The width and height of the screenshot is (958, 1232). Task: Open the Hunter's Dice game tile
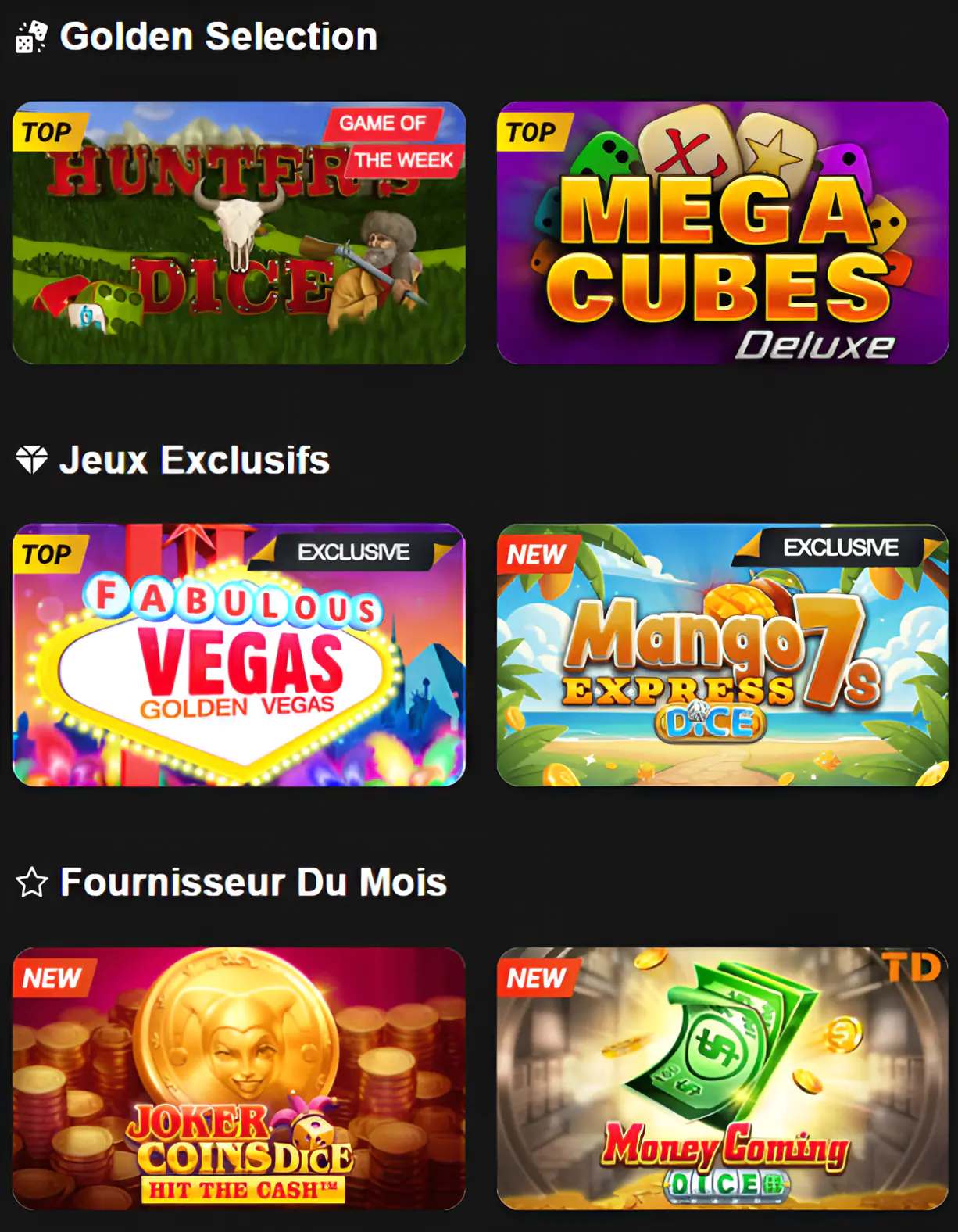point(238,233)
